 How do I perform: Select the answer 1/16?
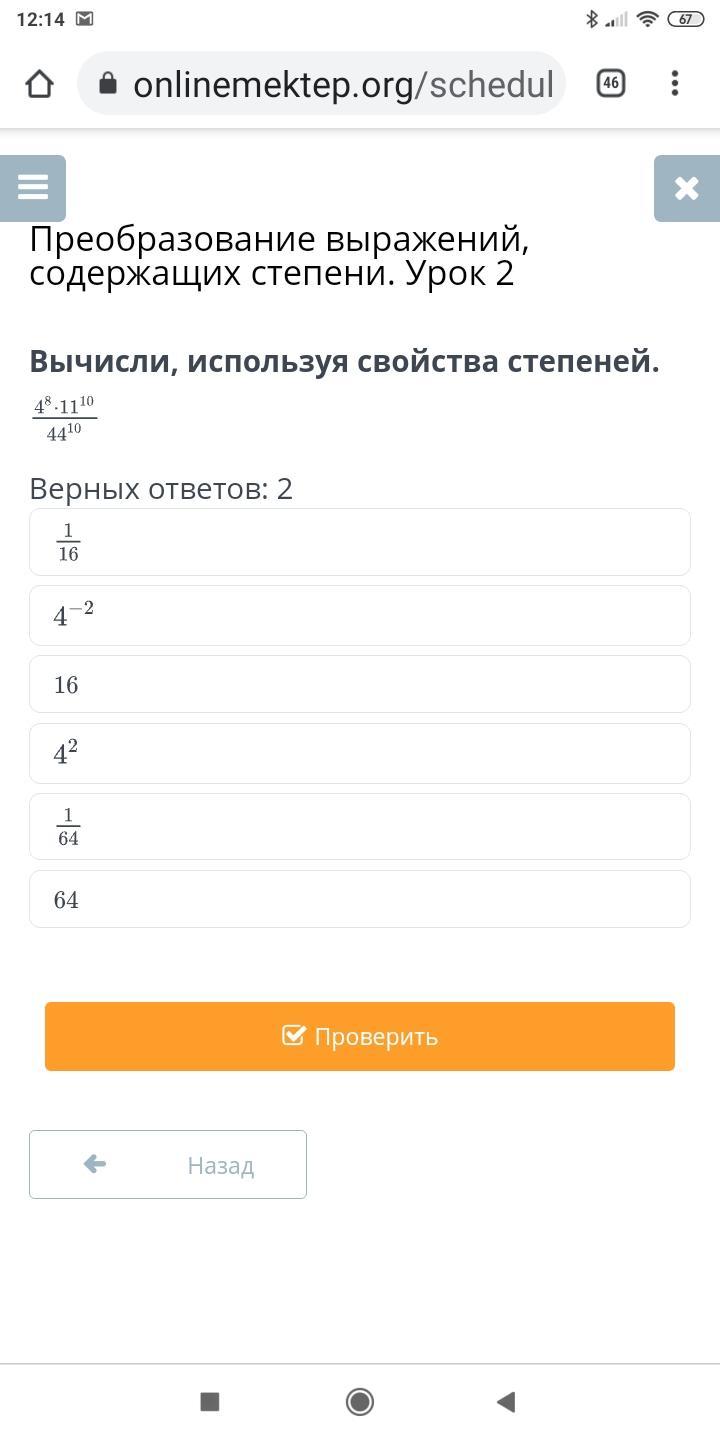(360, 542)
